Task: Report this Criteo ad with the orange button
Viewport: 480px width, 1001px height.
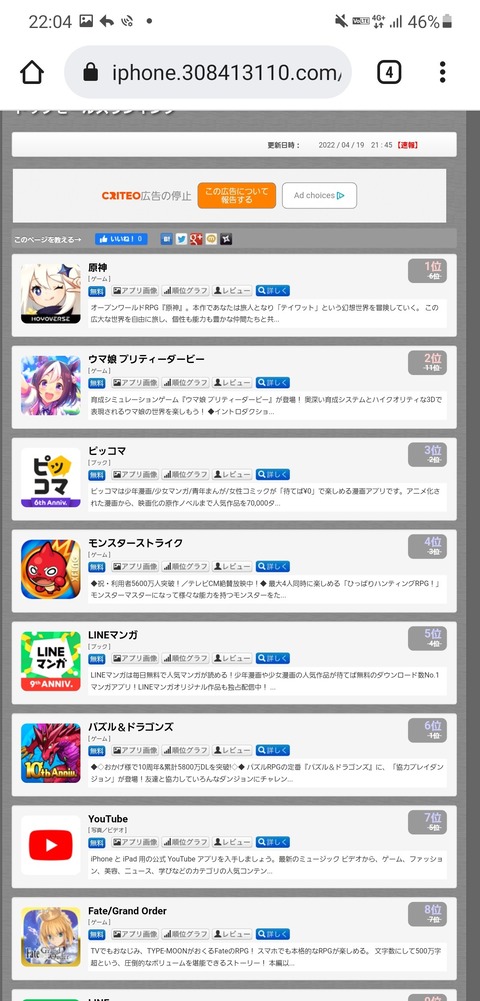Action: point(237,195)
